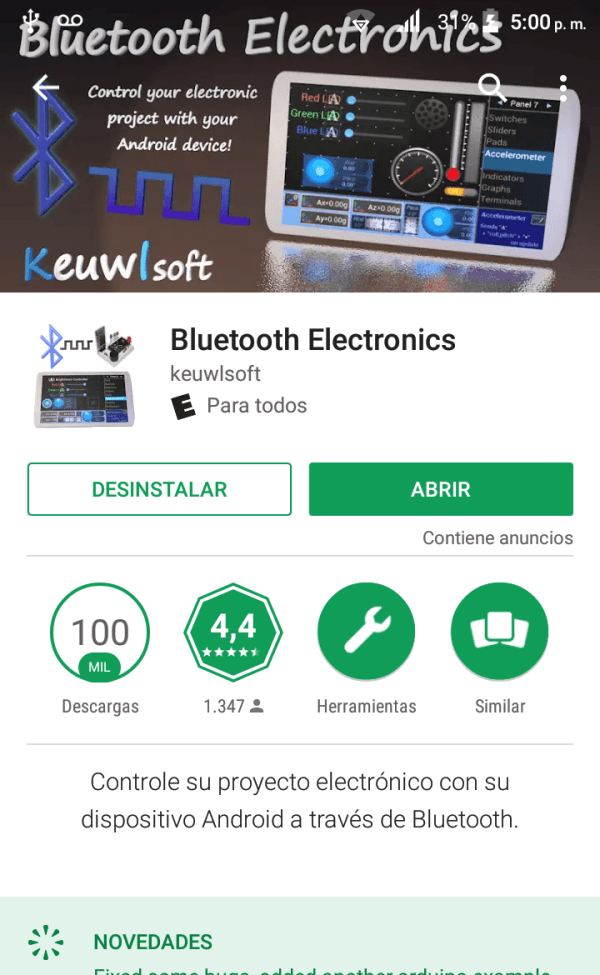Open the keuwlsoft developer page
This screenshot has height=975, width=600.
[x=215, y=374]
